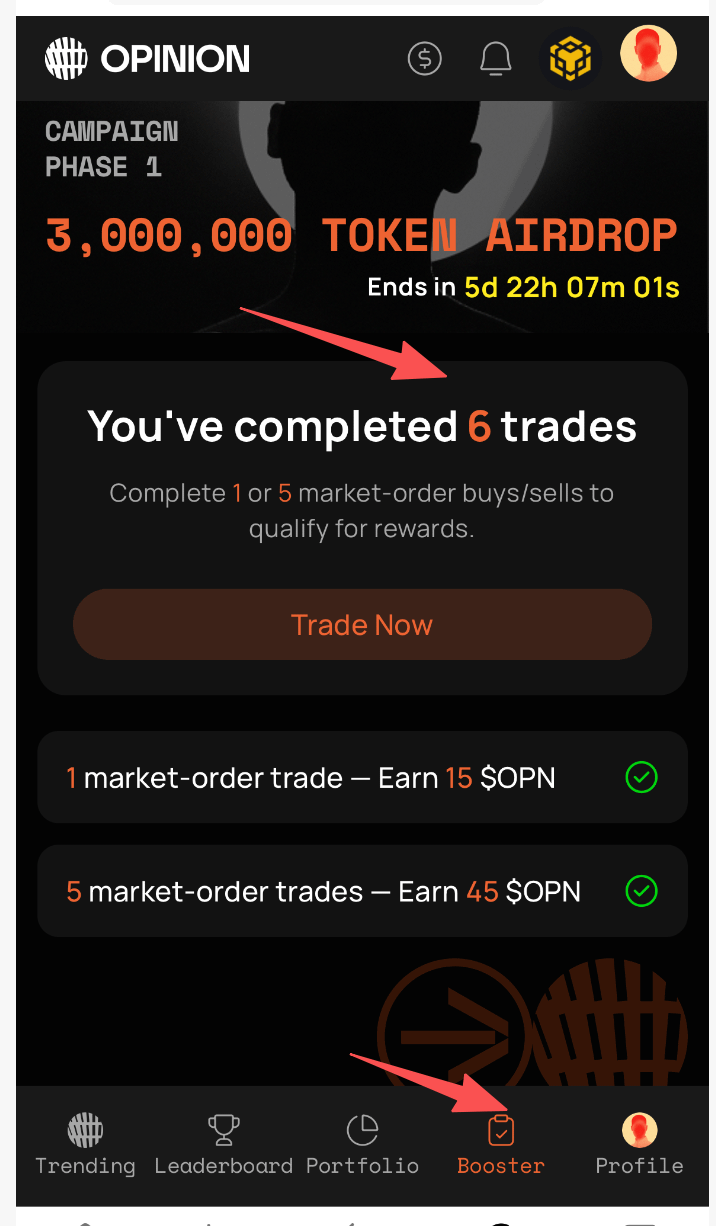
Task: Select the Booster tab
Action: click(x=501, y=1145)
